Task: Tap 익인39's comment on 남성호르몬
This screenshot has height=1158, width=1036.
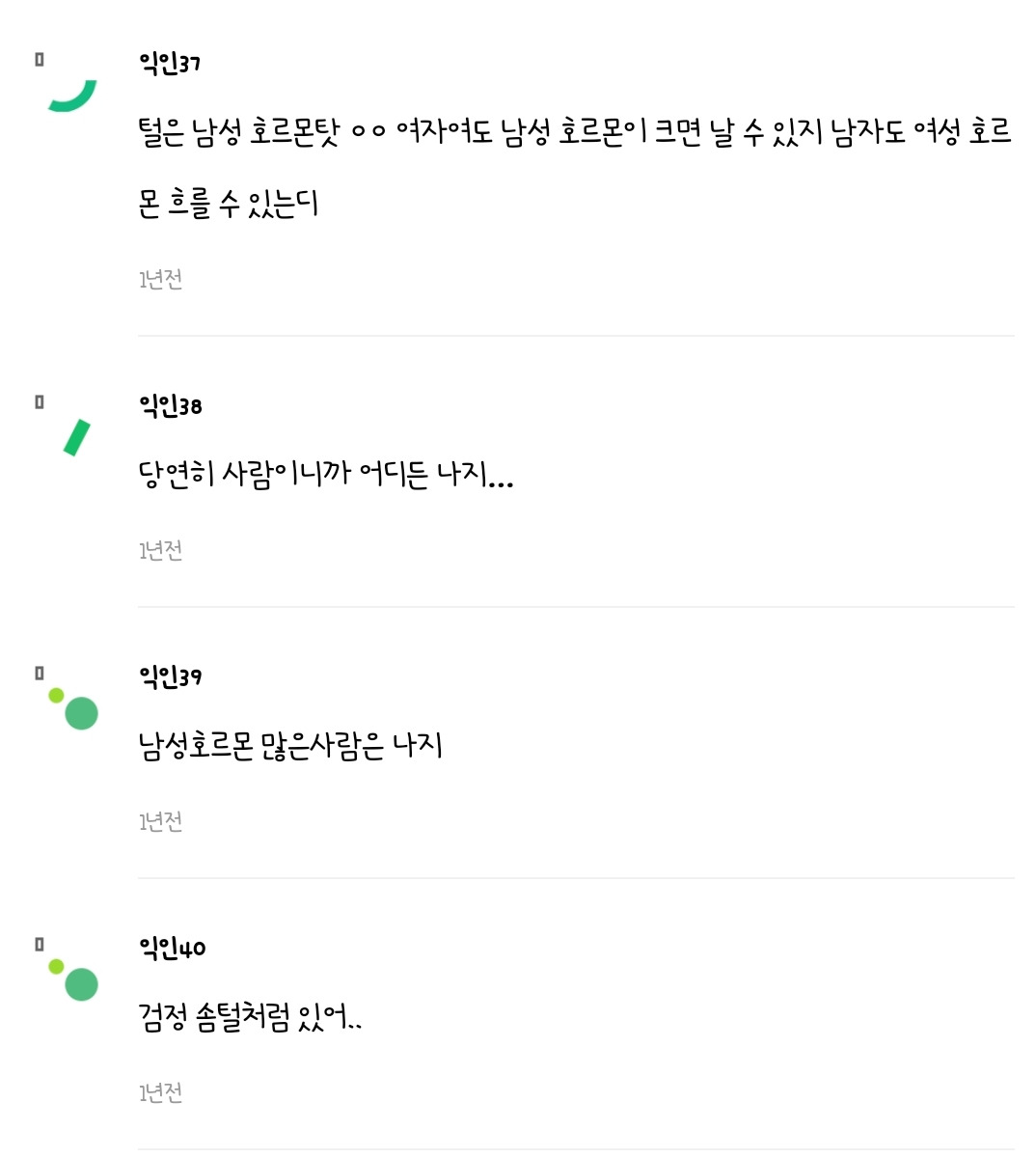Action: (290, 746)
